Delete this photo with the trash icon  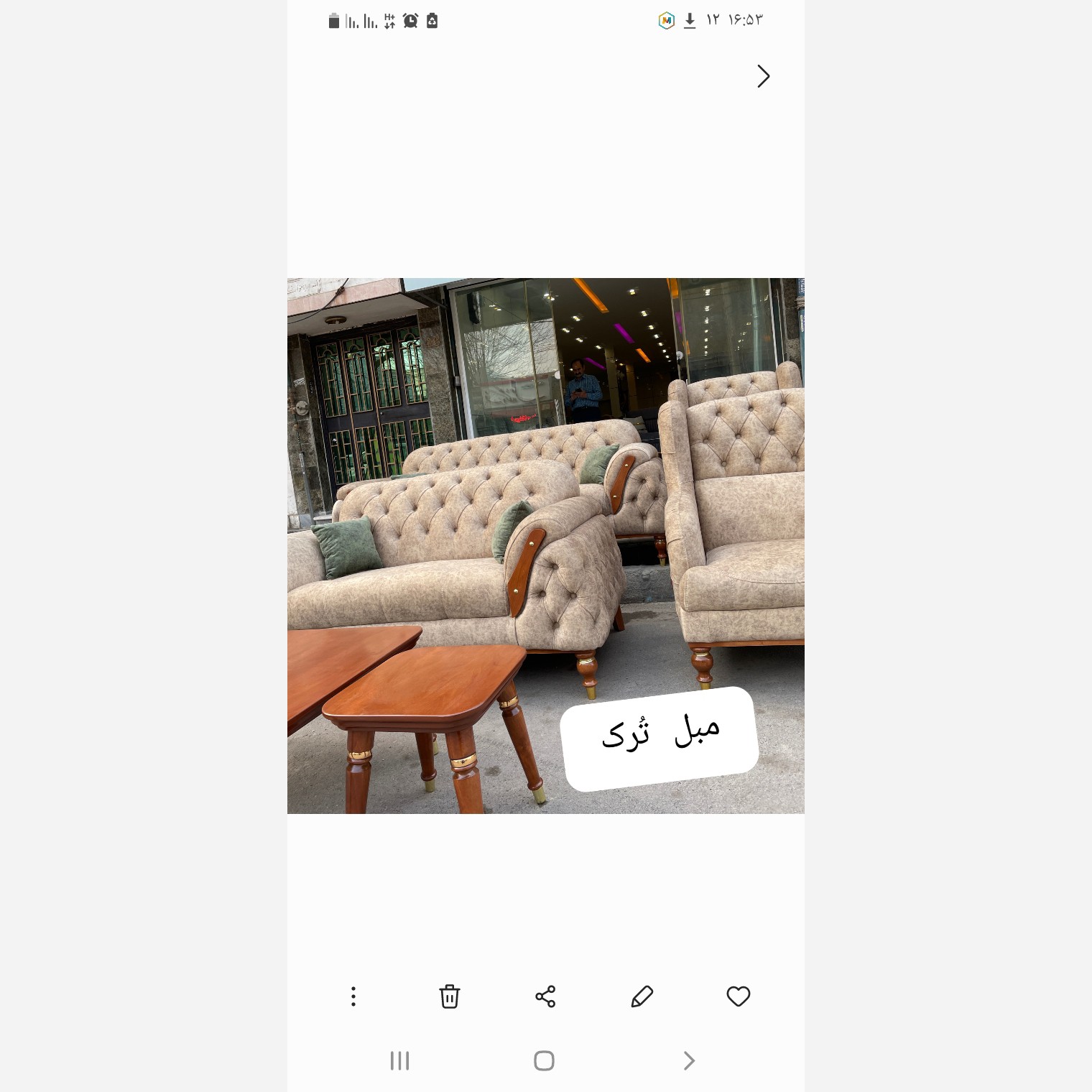point(449,996)
